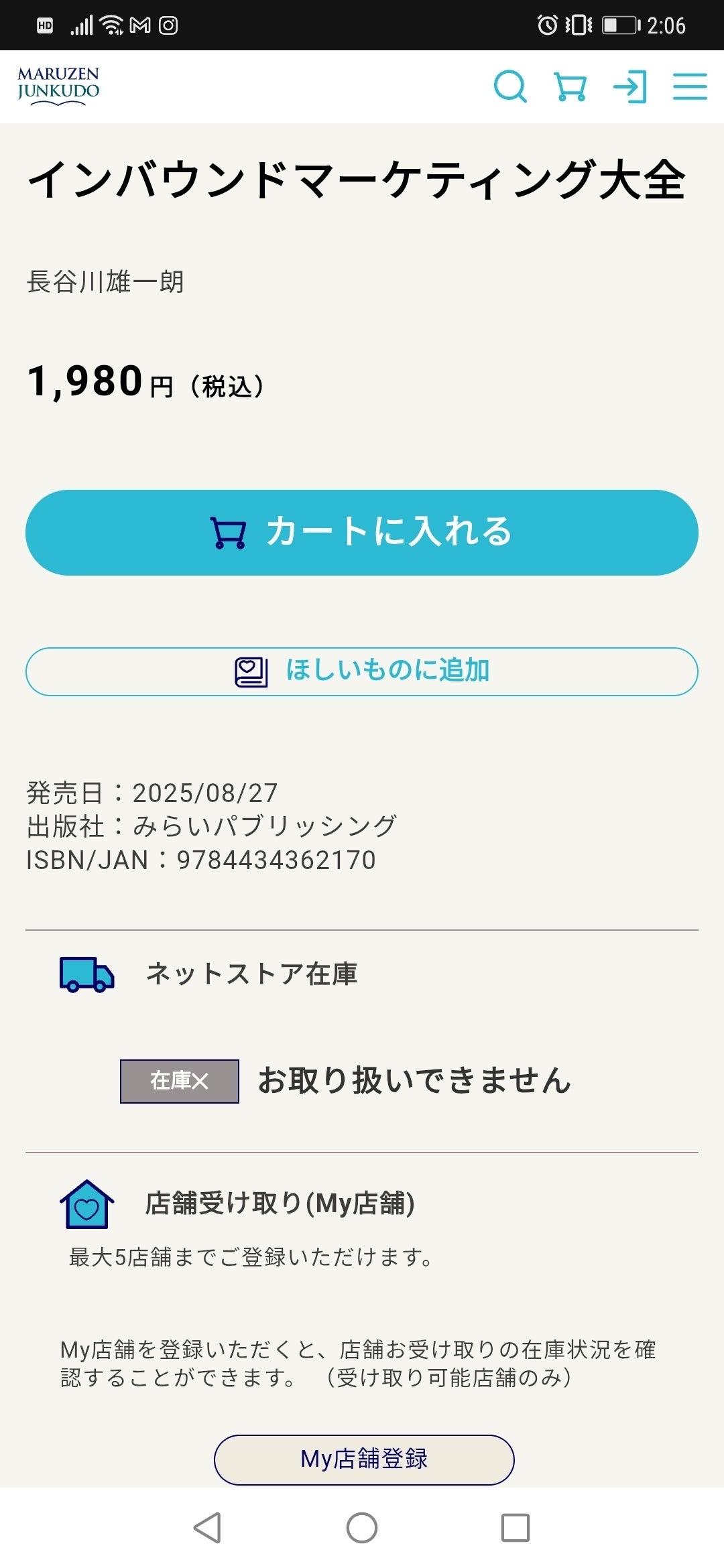
Task: Register a store with My店舗登録
Action: (364, 1459)
